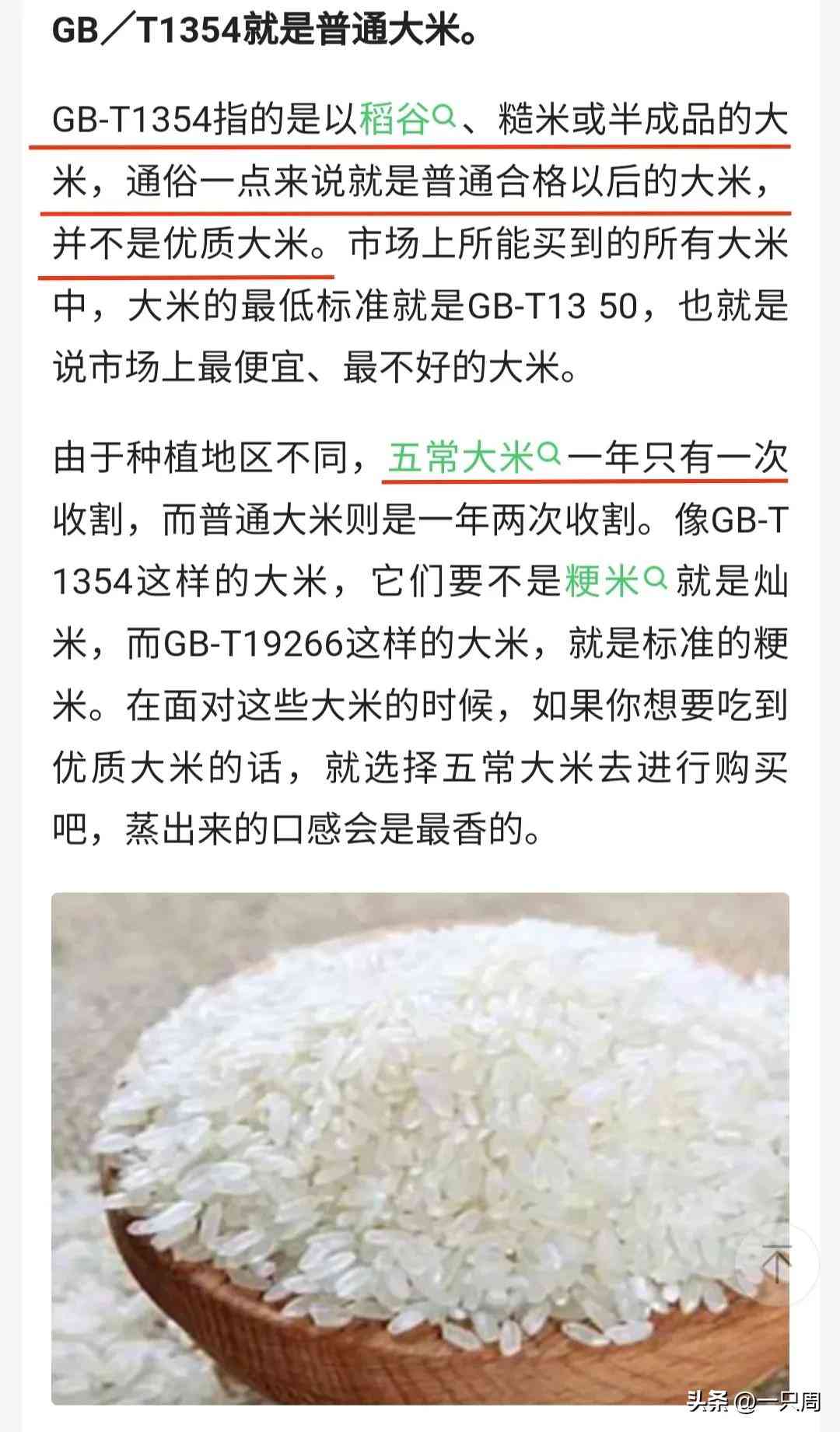
Task: Jump back to top with arrow button
Action: (x=777, y=1263)
